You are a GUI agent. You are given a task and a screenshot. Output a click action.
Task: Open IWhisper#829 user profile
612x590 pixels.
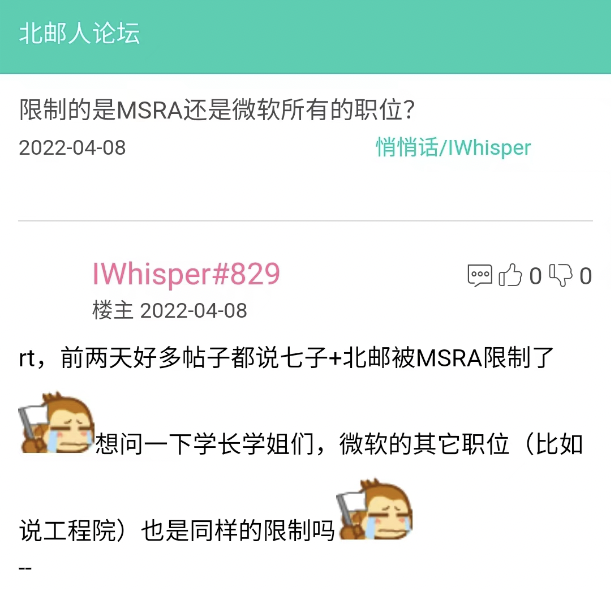click(x=186, y=274)
